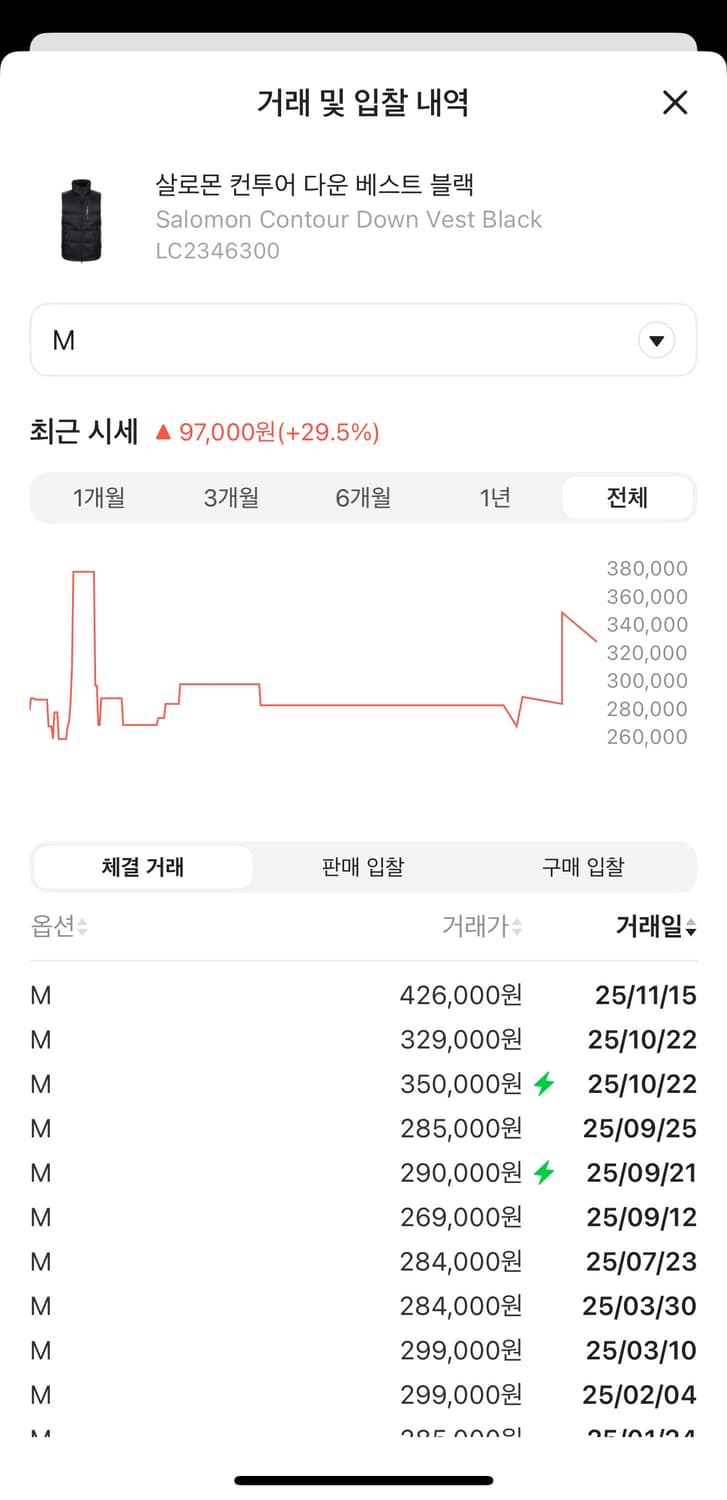Tap the lightning bolt icon beside 350,000원
The image size is (727, 1500).
click(544, 1084)
